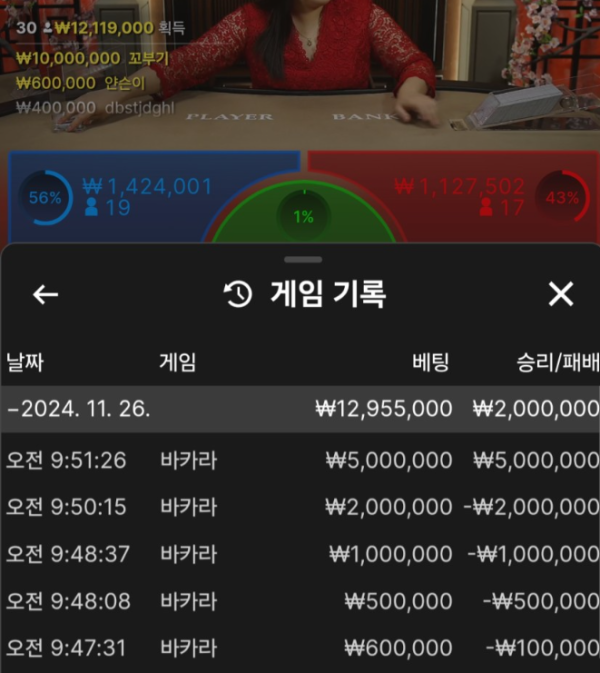This screenshot has width=600, height=673.
Task: Open the 9:48:08 baccarat record
Action: (x=300, y=601)
